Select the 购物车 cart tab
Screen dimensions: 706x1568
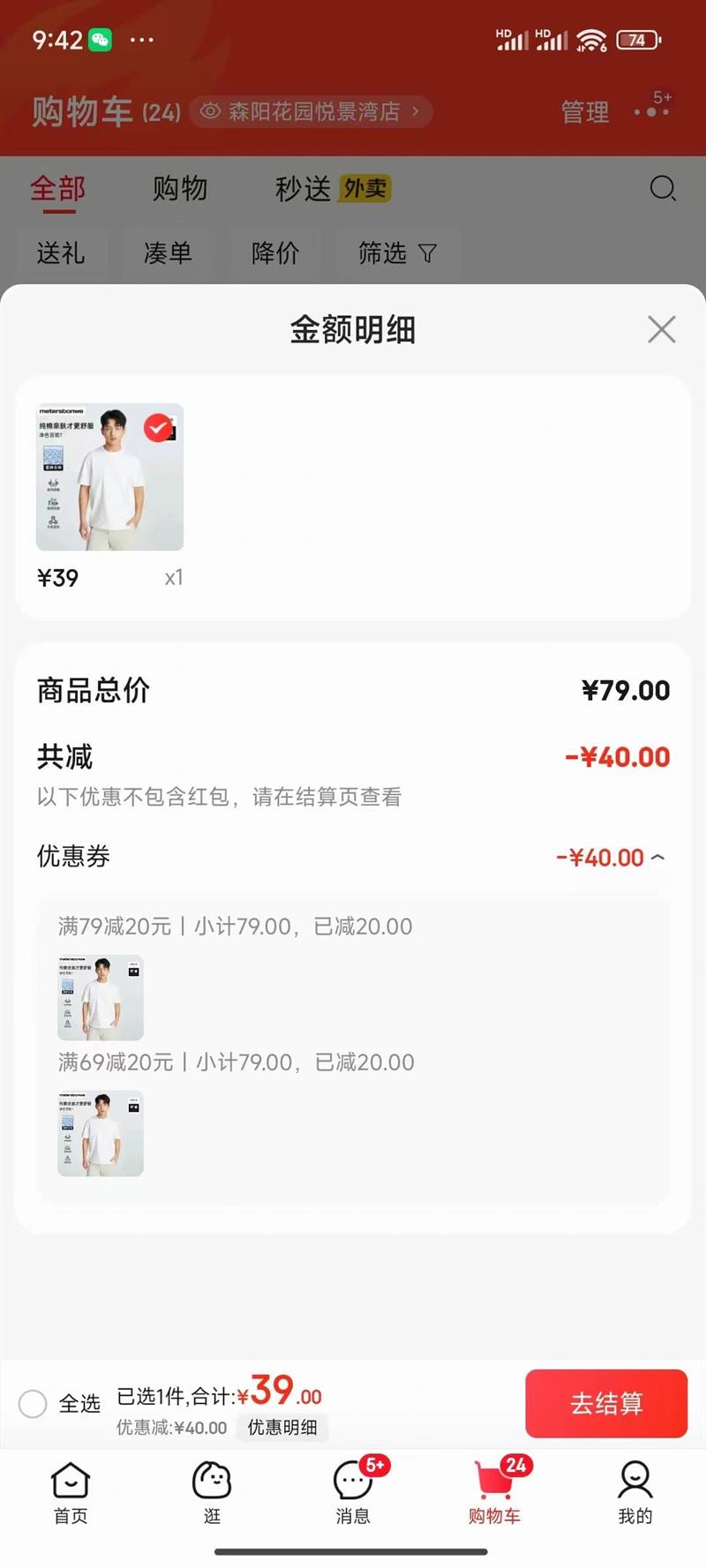[494, 1493]
